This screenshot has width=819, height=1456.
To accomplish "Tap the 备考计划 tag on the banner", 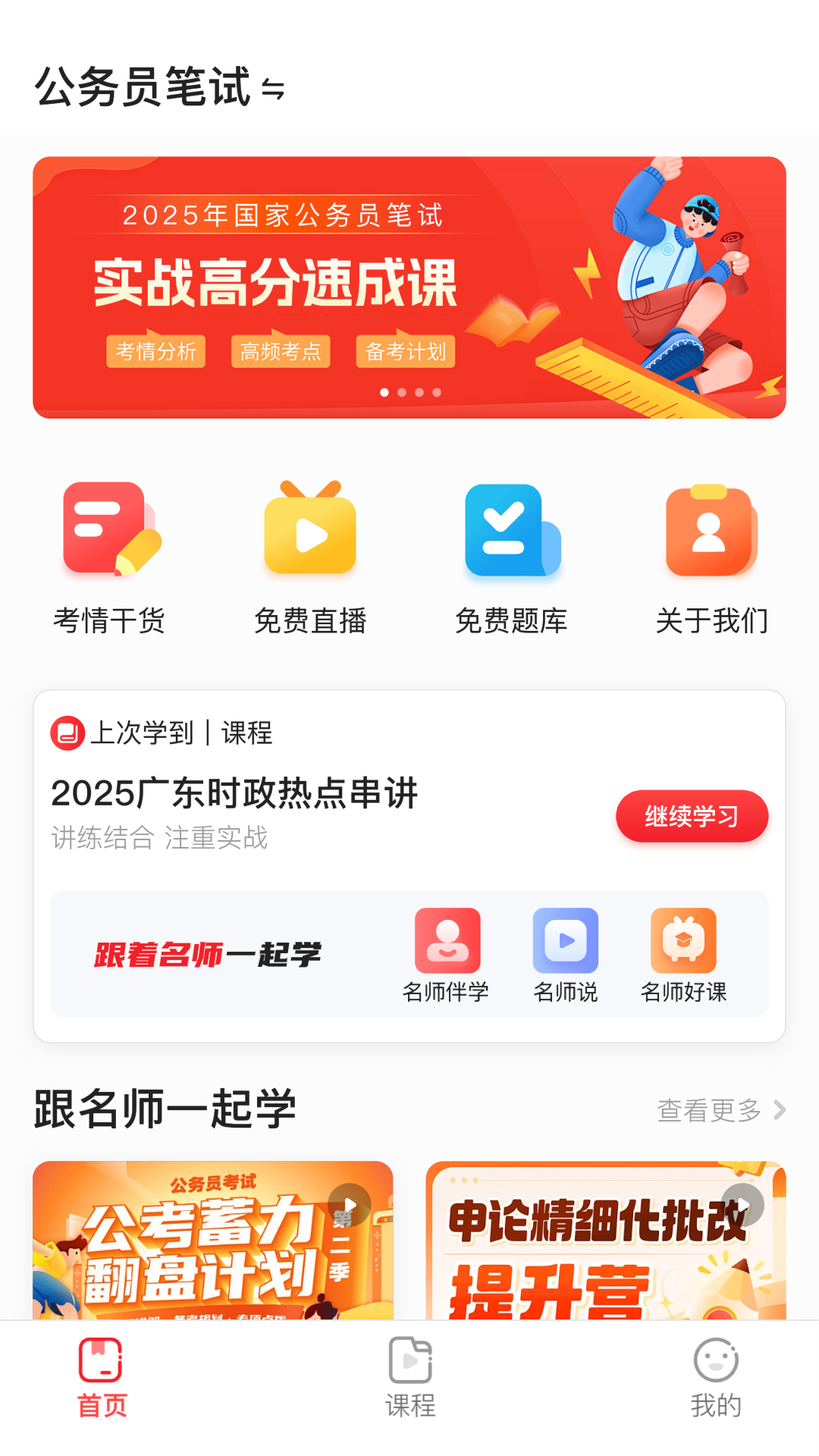I will pos(404,351).
